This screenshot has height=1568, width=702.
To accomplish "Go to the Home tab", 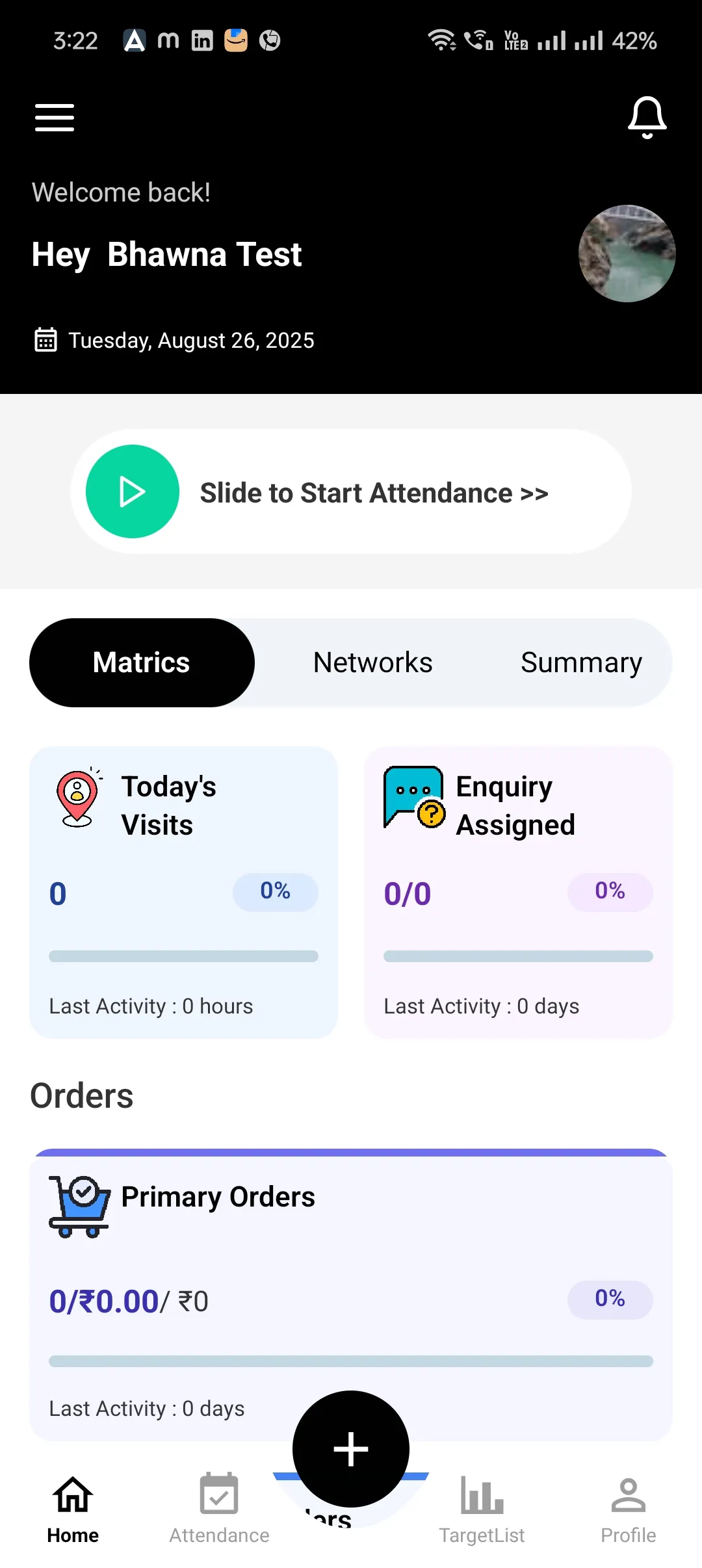I will (73, 1508).
